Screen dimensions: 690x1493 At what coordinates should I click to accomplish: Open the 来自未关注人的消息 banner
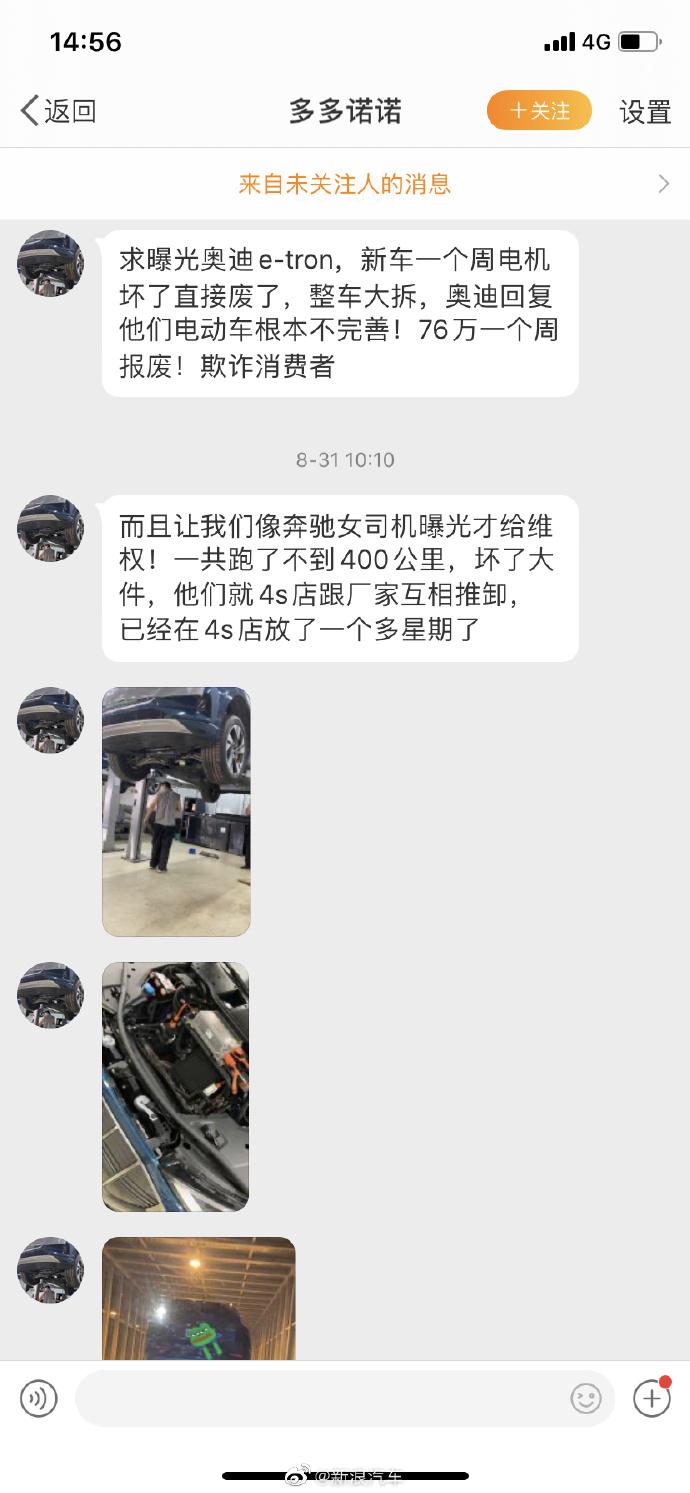tap(345, 184)
